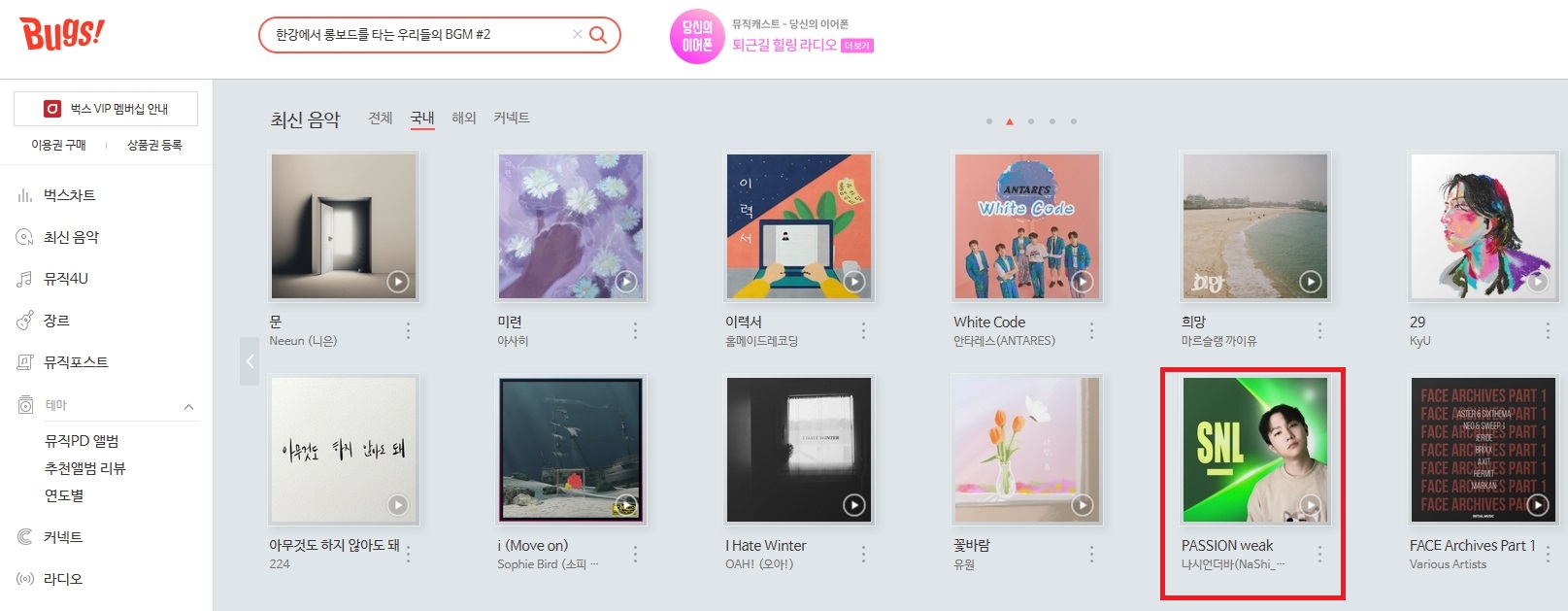This screenshot has height=611, width=1568.
Task: Go to 뮤직4U section
Action: [x=65, y=279]
